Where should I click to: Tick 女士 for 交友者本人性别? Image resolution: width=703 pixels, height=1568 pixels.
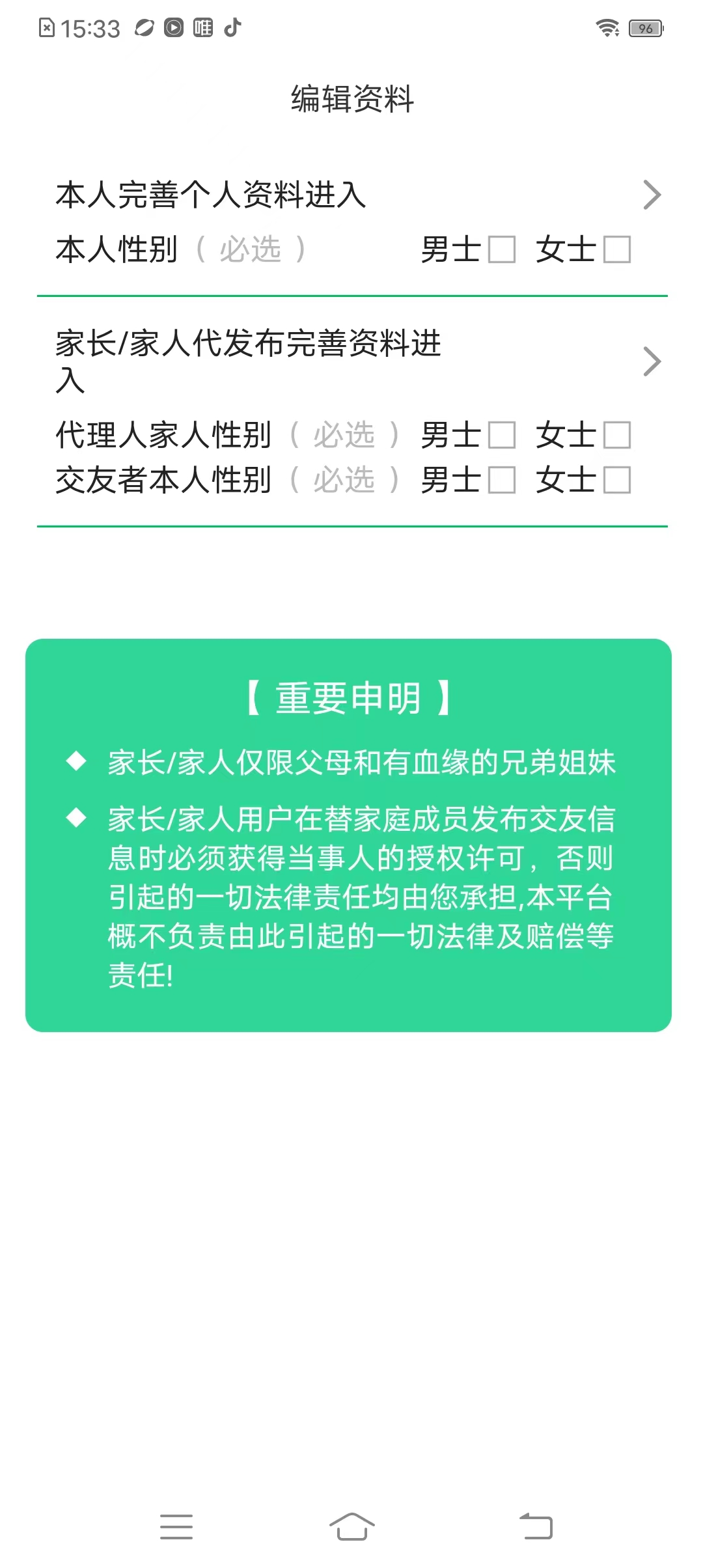(617, 480)
